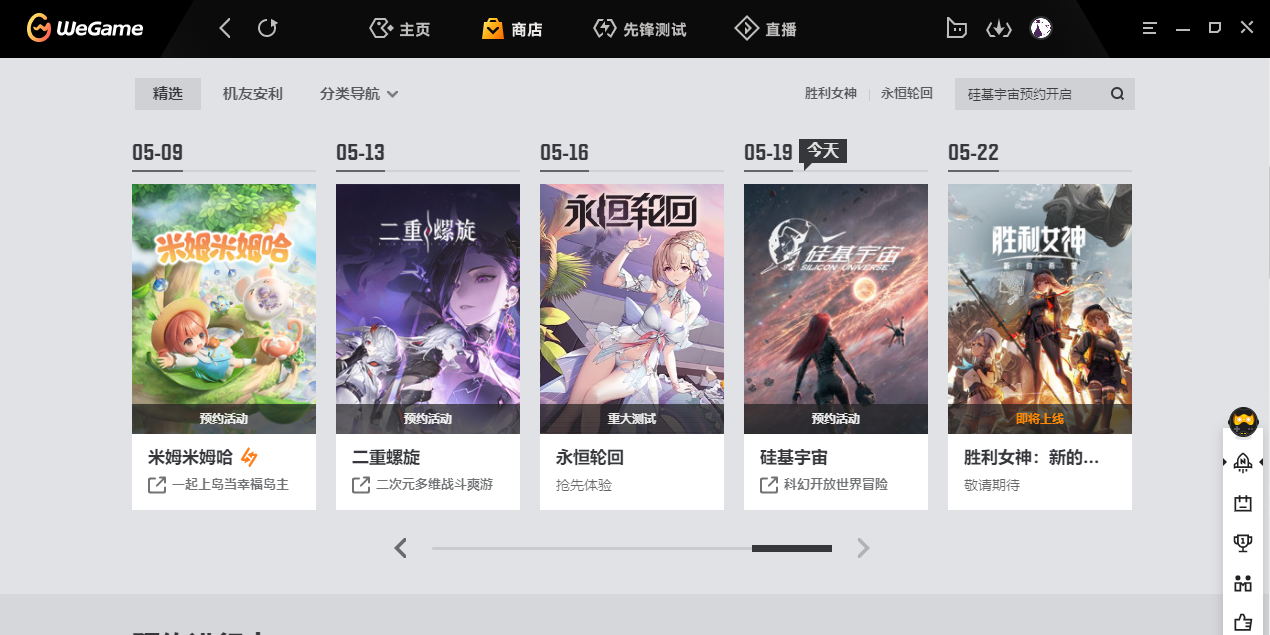This screenshot has width=1270, height=635.
Task: Tap the 胜利女神 hot search link
Action: click(831, 94)
